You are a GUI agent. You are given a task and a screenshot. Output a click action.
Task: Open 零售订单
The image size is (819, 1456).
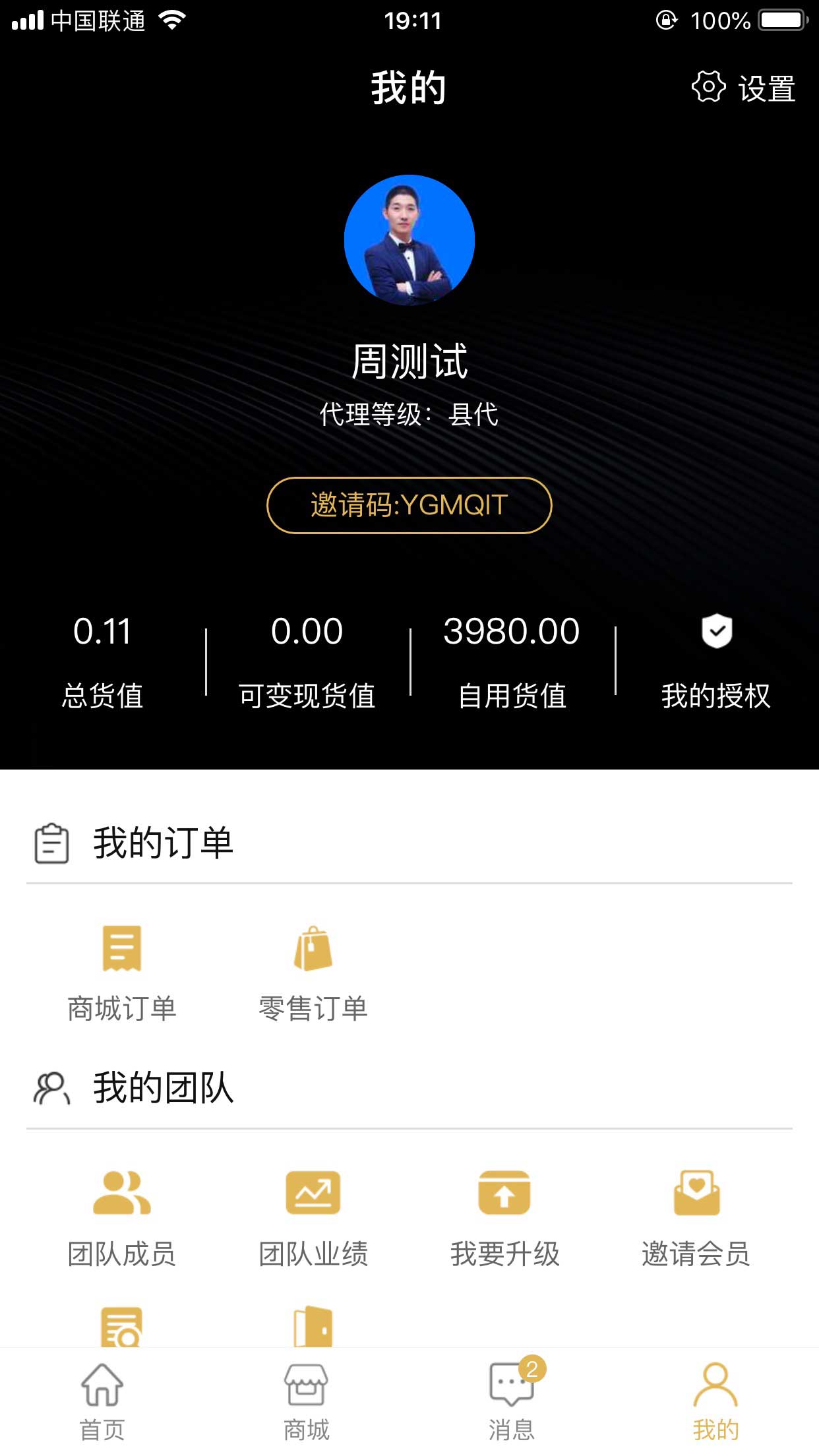click(x=313, y=972)
